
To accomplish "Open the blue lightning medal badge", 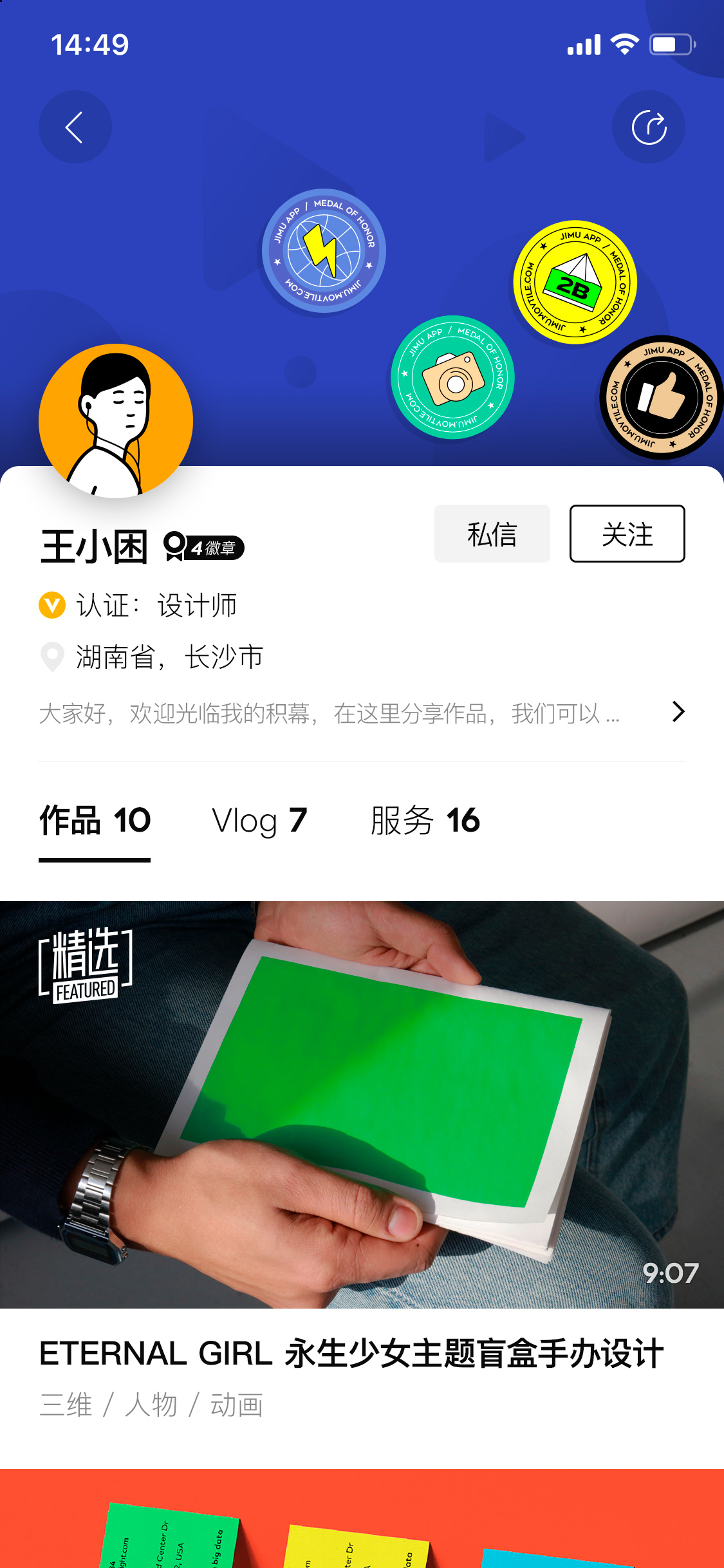I will pos(324,251).
